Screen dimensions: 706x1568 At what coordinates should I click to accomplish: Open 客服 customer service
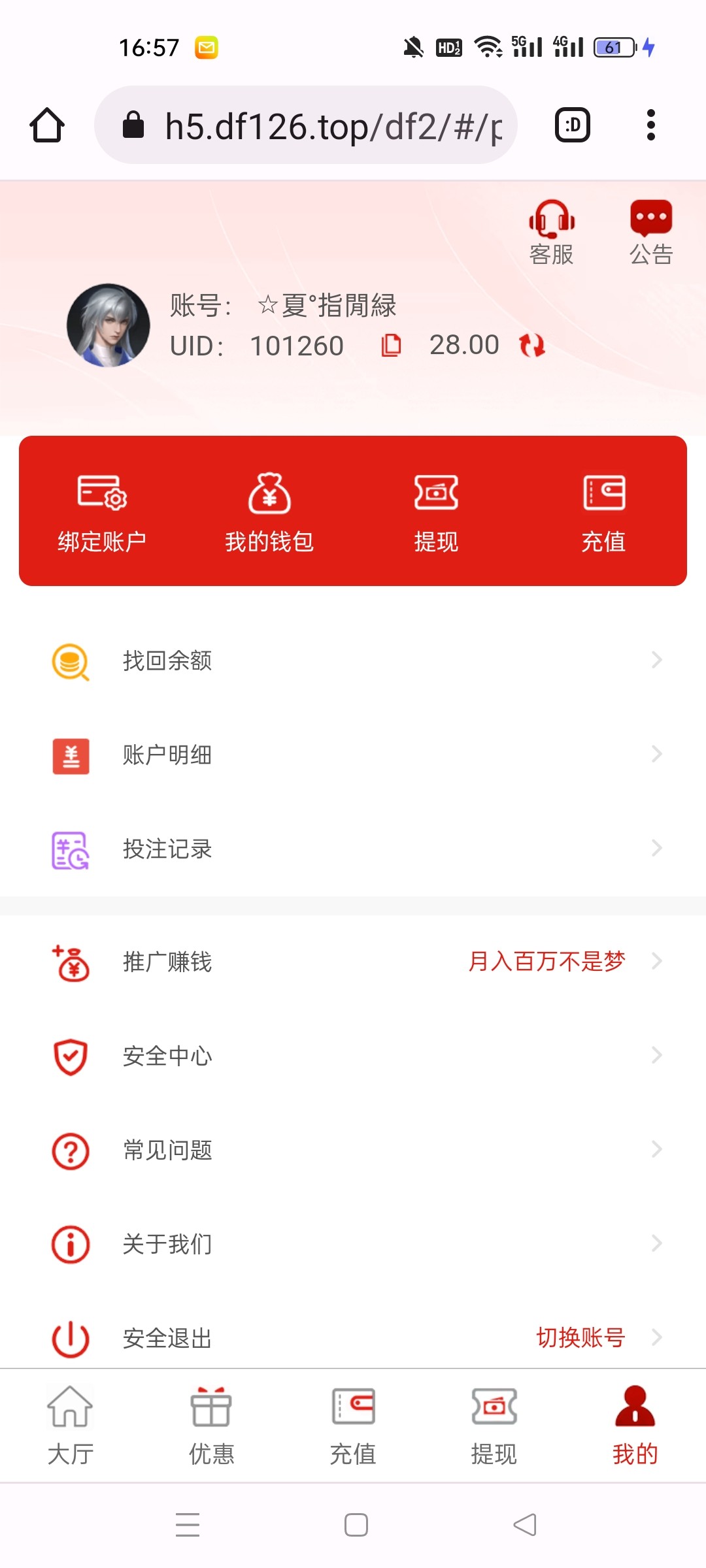(x=552, y=233)
